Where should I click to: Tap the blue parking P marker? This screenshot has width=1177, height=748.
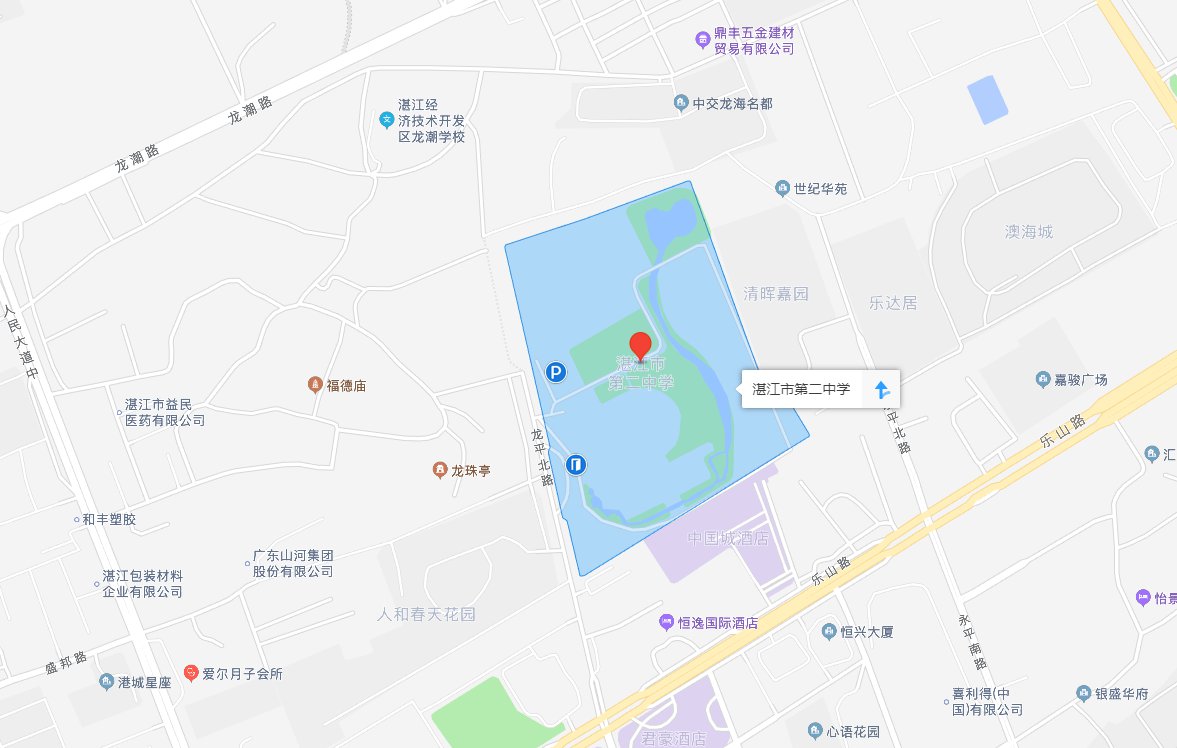555,373
